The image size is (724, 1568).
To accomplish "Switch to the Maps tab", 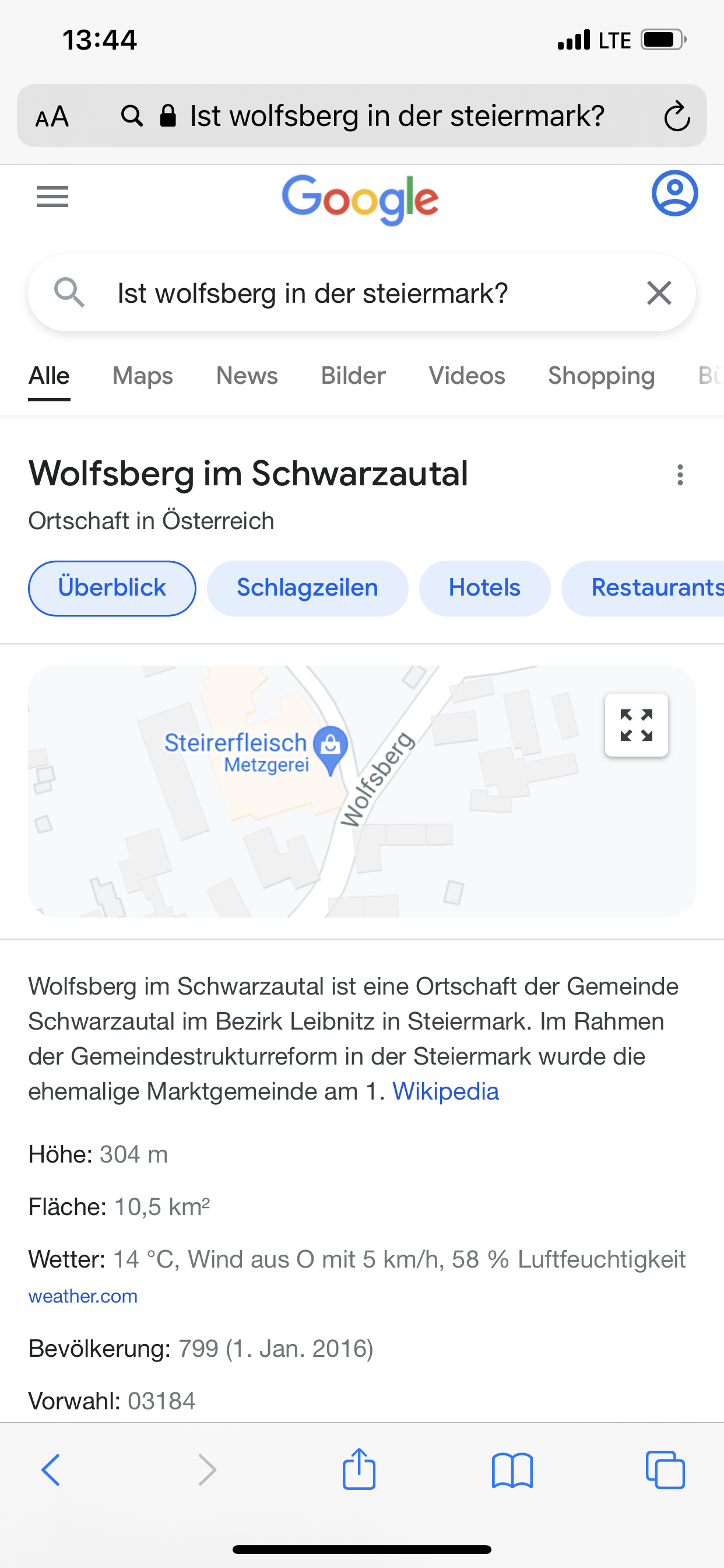I will tap(143, 376).
